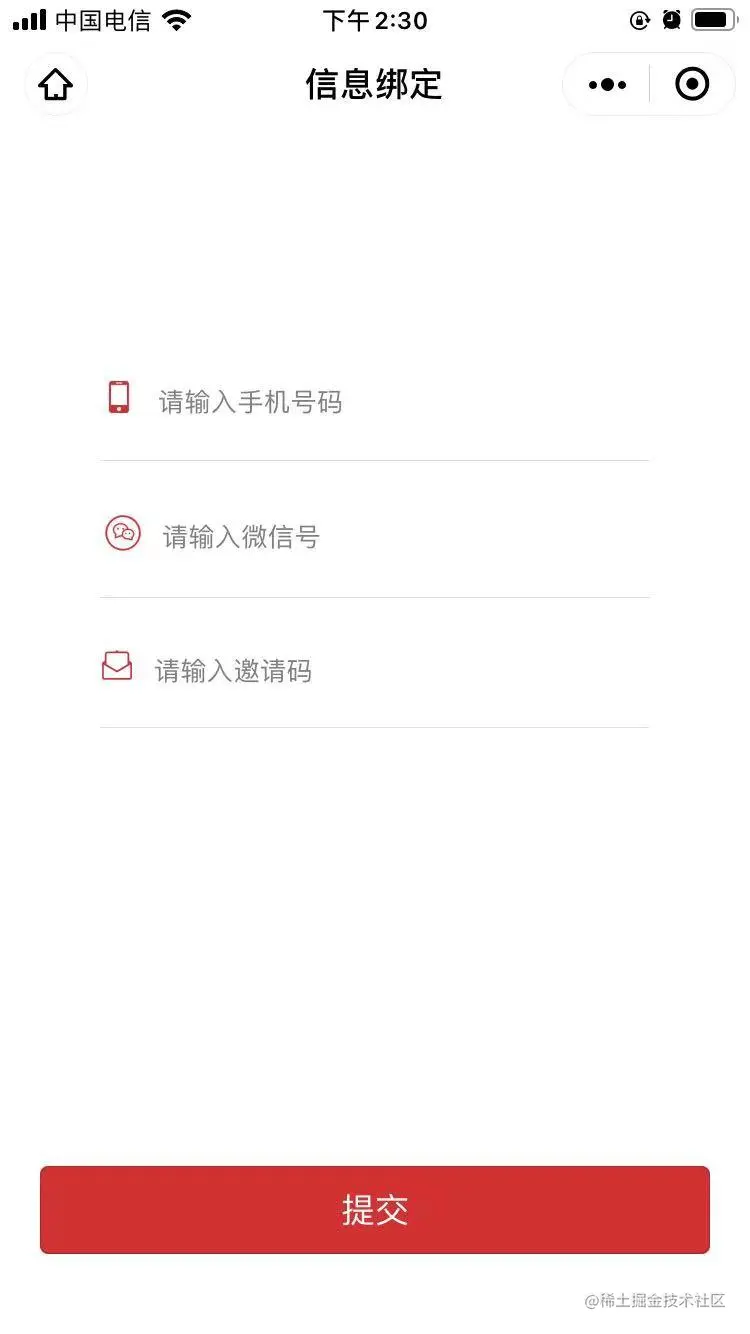Go to the mini program home page
750x1334 pixels.
coord(56,85)
